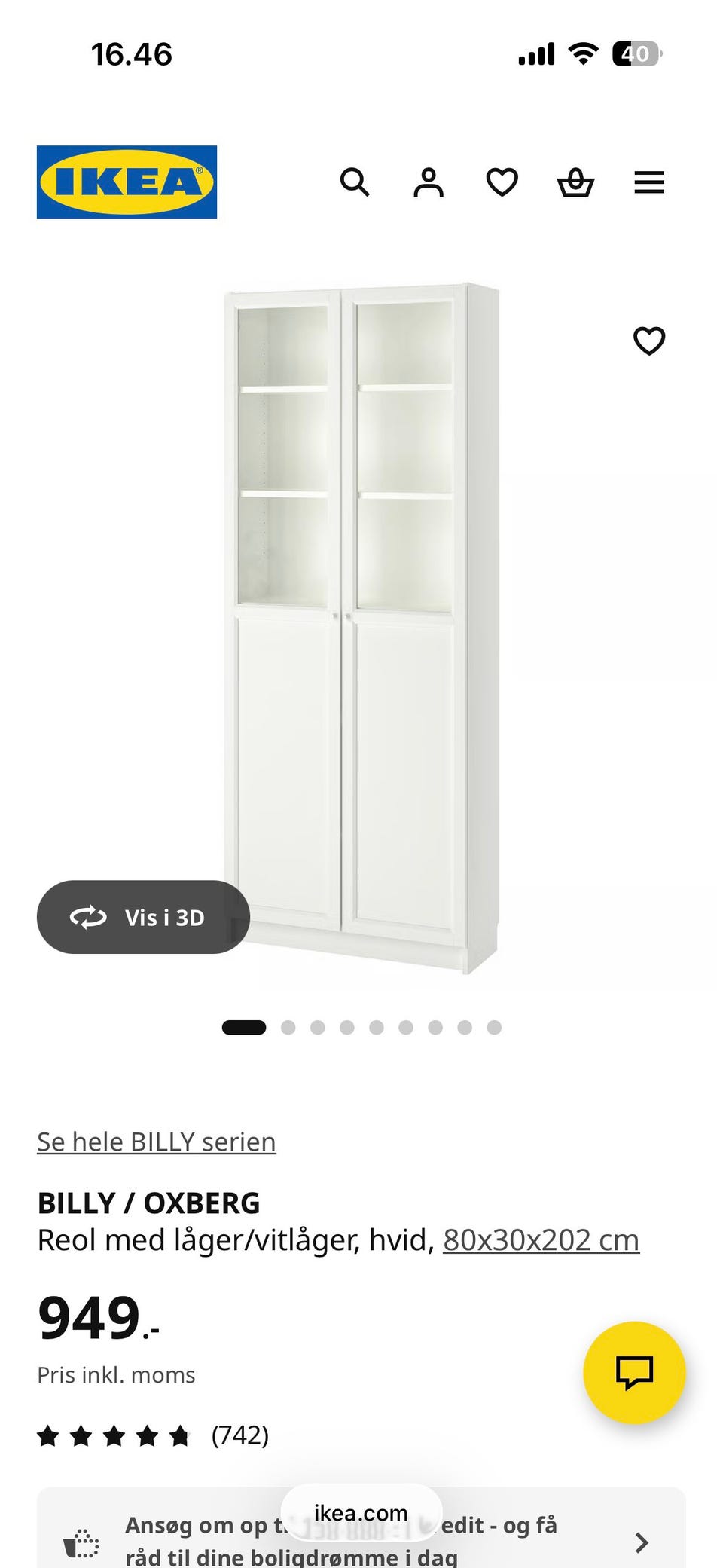Viewport: 723px width, 1568px height.
Task: Click the Vis i 3D button
Action: point(142,917)
